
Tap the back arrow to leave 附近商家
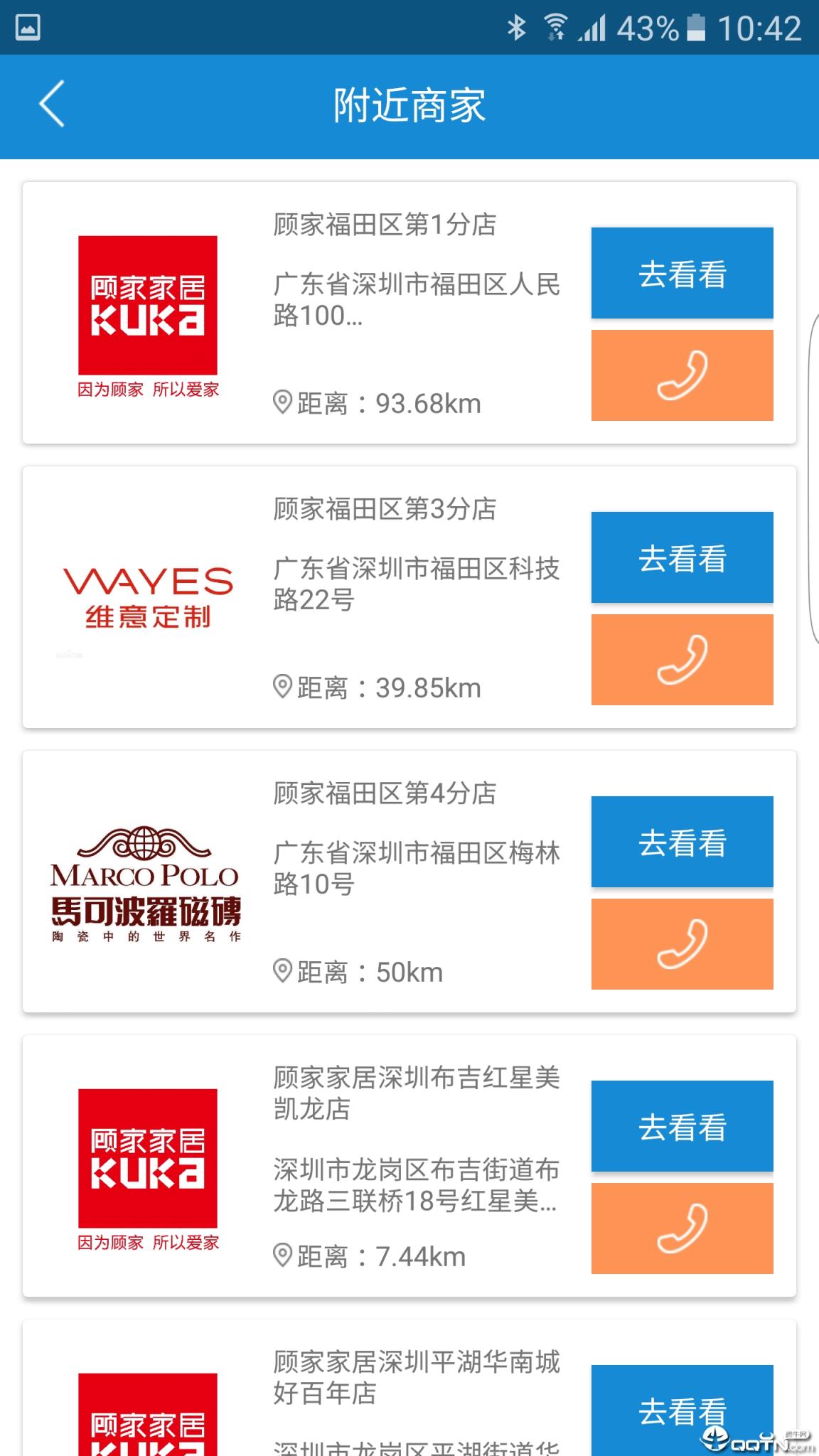[51, 103]
